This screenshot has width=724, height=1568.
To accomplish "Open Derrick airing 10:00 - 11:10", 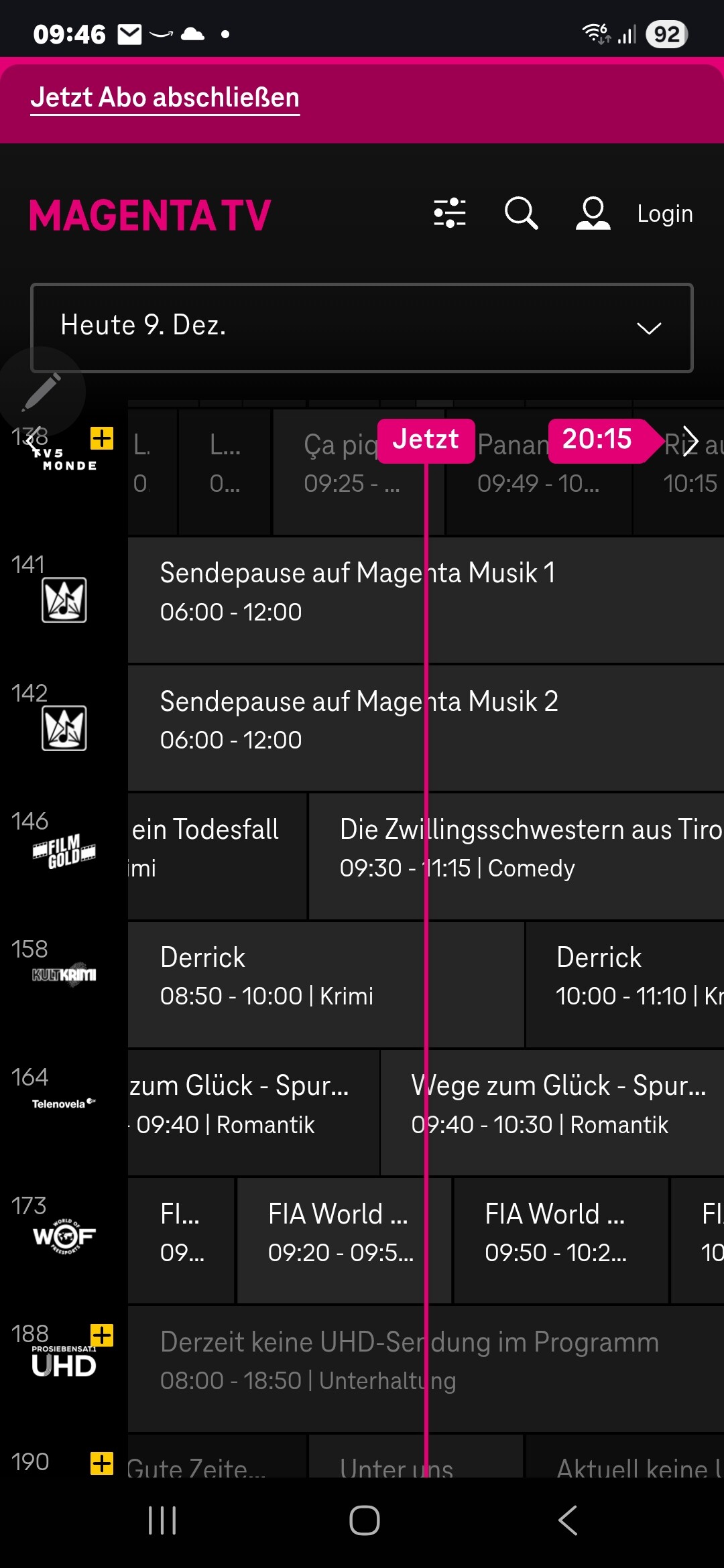I will [x=623, y=976].
